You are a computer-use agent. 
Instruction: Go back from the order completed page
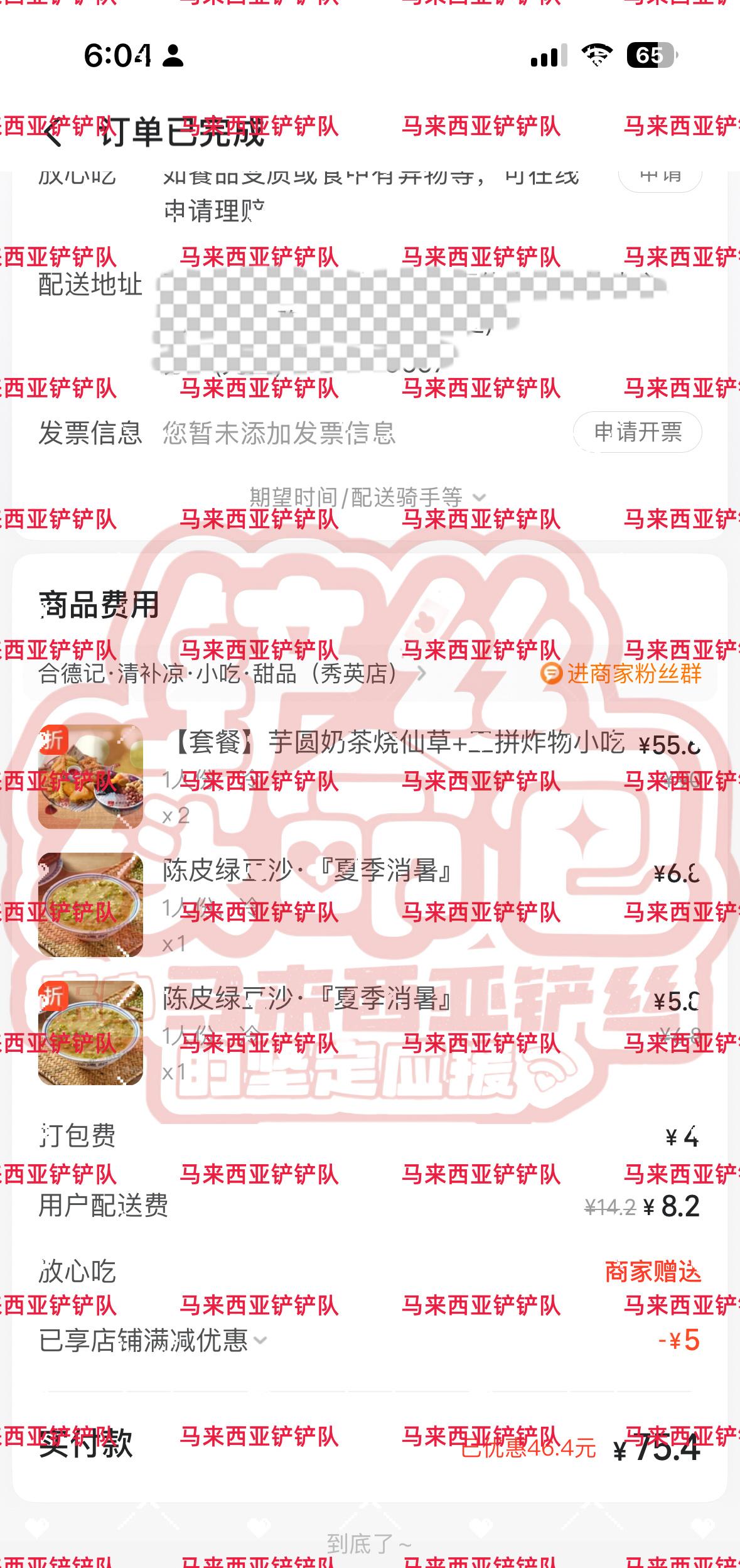pyautogui.click(x=53, y=132)
